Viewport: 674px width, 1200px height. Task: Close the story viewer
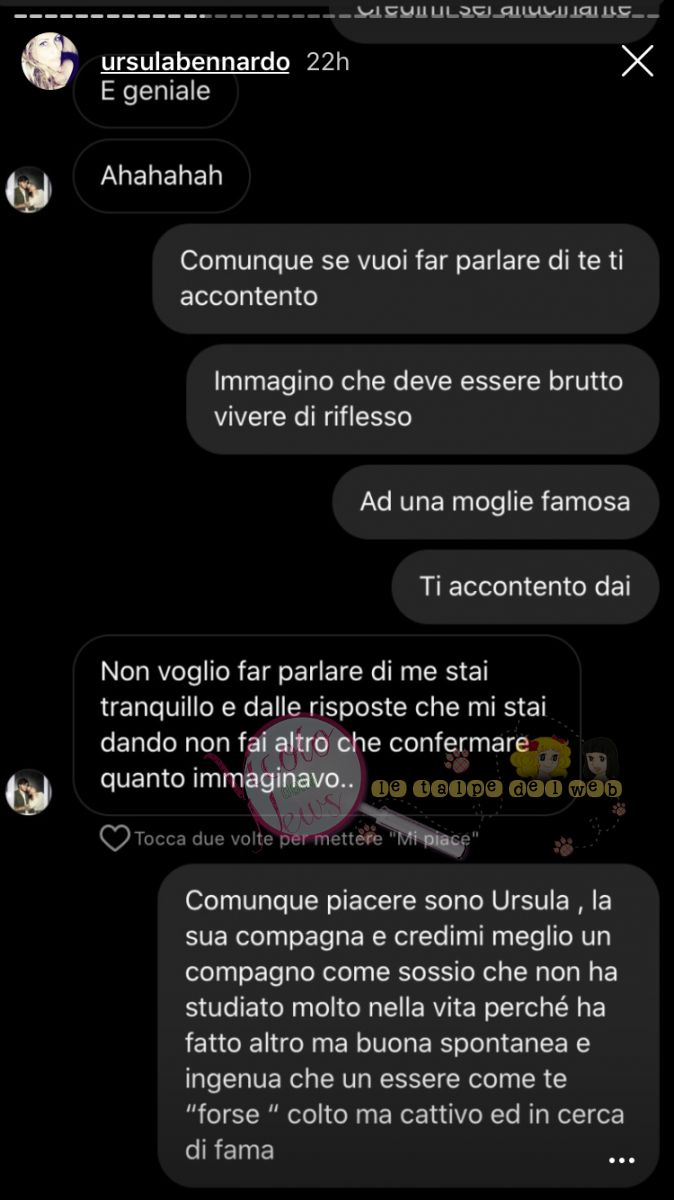click(637, 61)
